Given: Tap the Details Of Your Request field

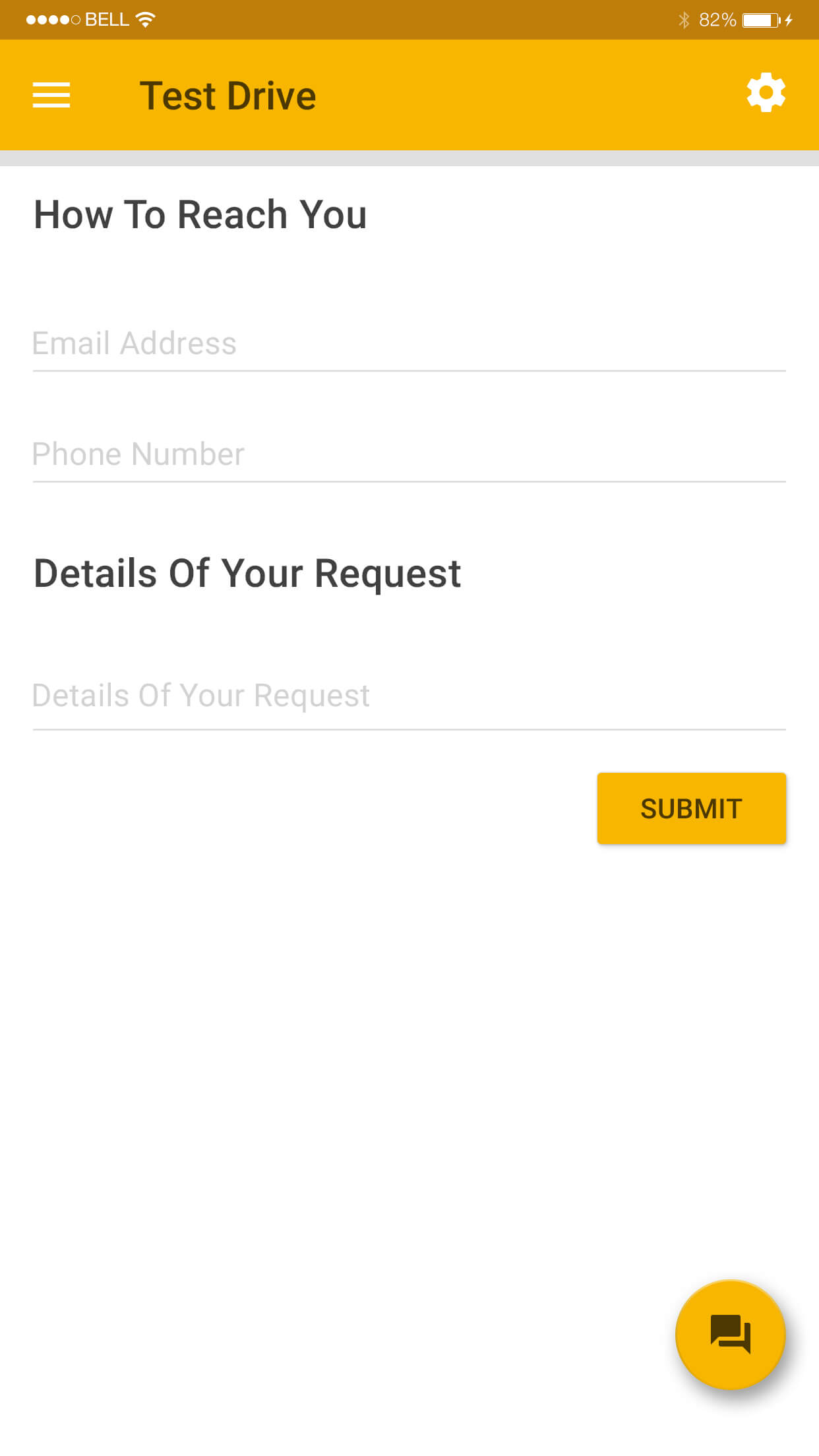Looking at the screenshot, I should pos(409,696).
